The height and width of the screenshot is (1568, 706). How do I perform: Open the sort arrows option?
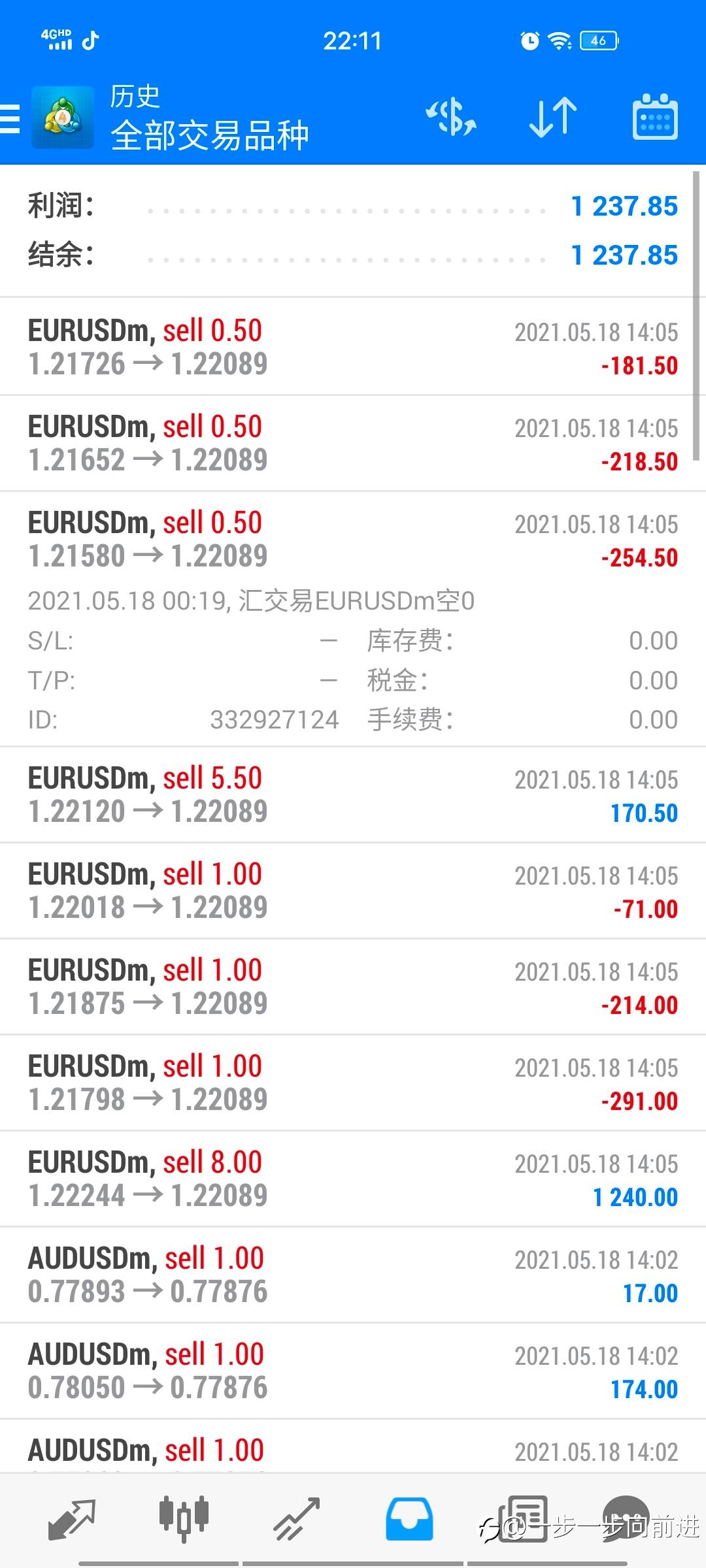tap(553, 118)
